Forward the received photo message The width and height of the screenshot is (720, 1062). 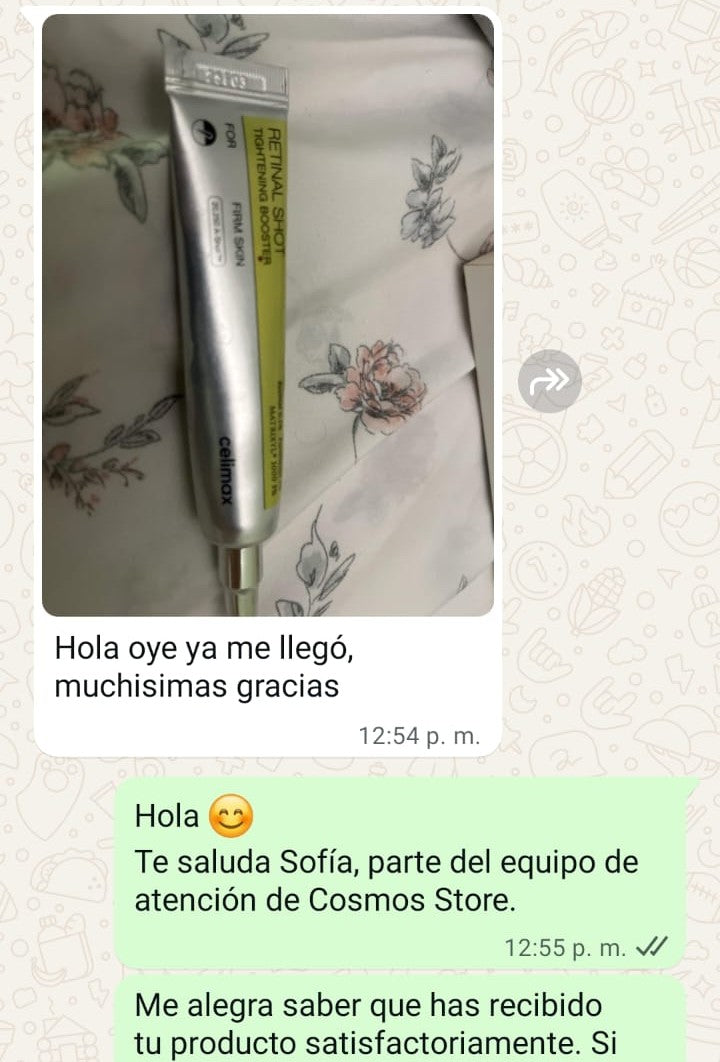[x=549, y=380]
